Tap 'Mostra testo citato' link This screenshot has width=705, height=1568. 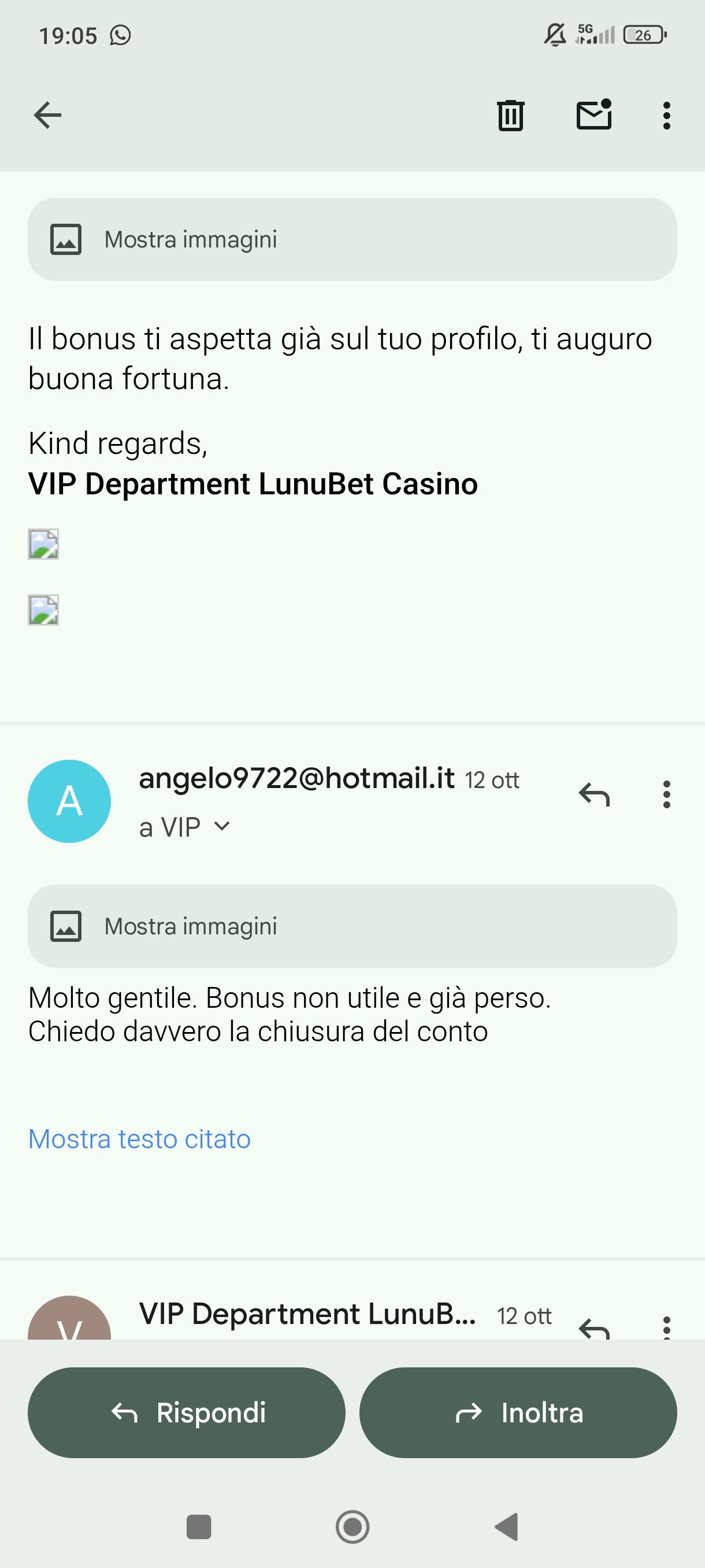139,1139
